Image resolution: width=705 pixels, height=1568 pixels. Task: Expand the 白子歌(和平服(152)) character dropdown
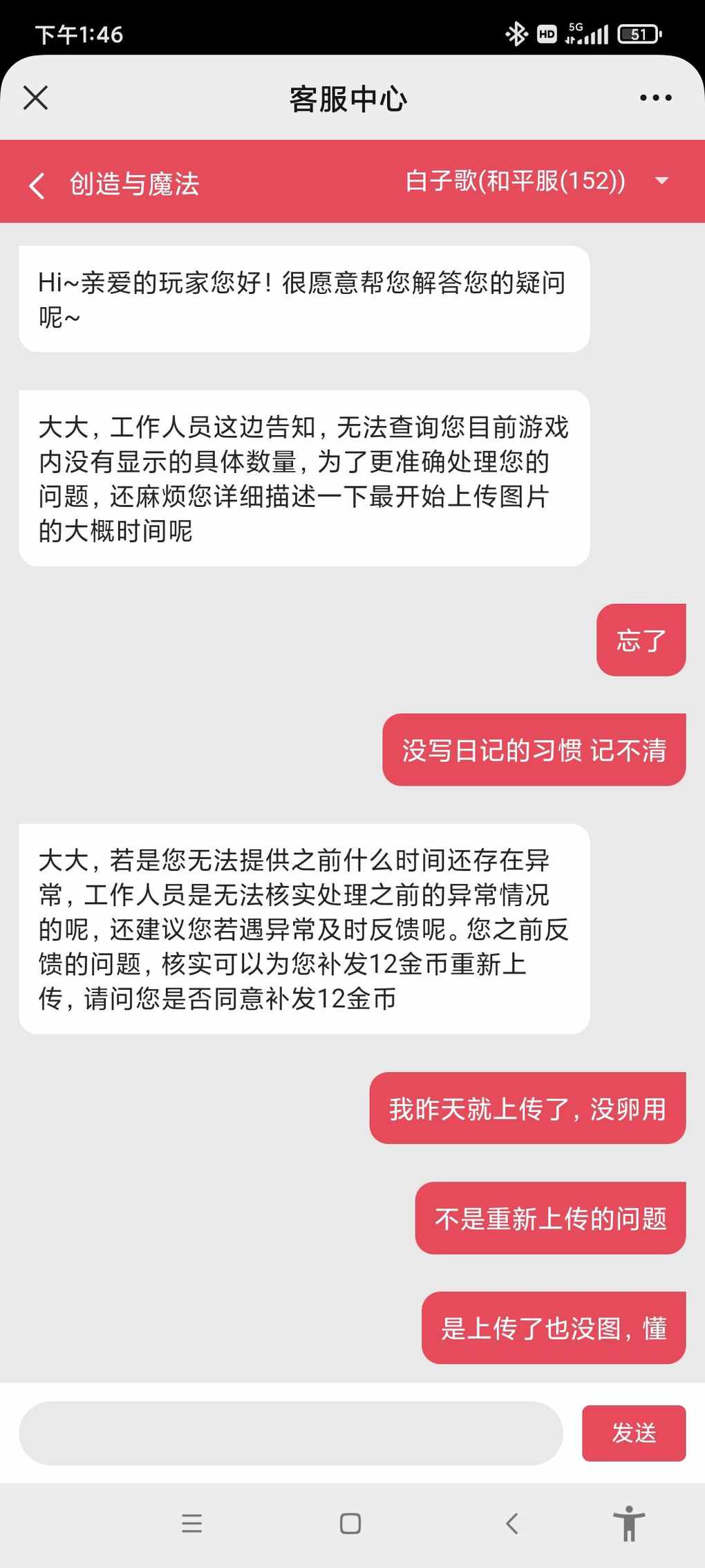pyautogui.click(x=661, y=181)
